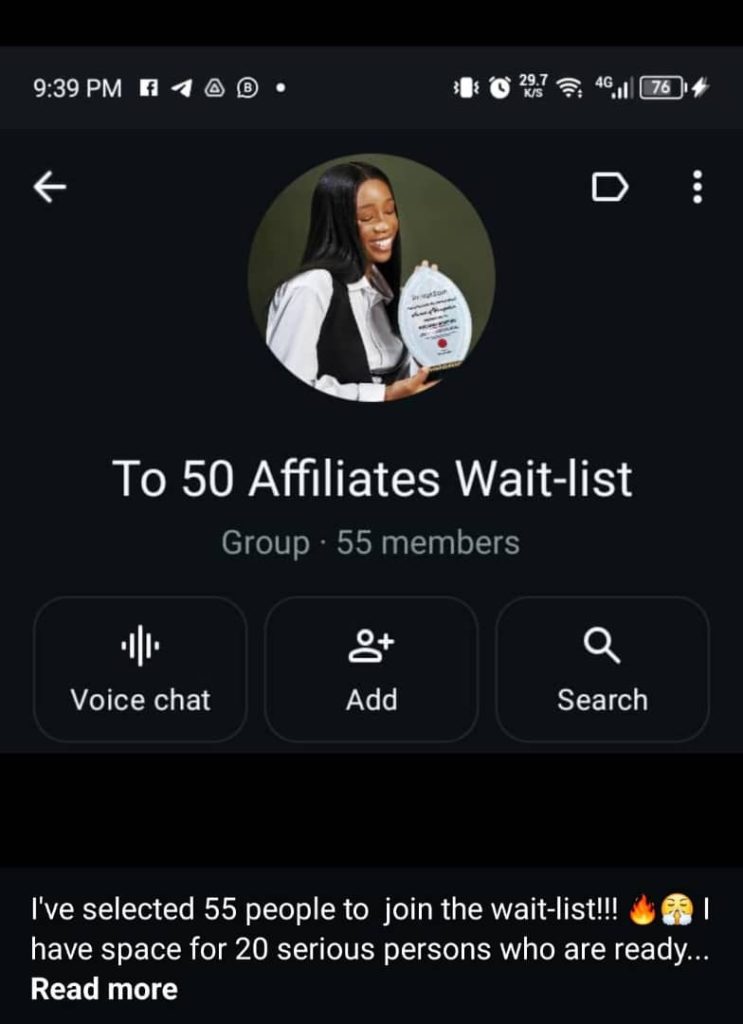Expand the caption with Read more
Viewport: 743px width, 1024px height.
coord(104,989)
